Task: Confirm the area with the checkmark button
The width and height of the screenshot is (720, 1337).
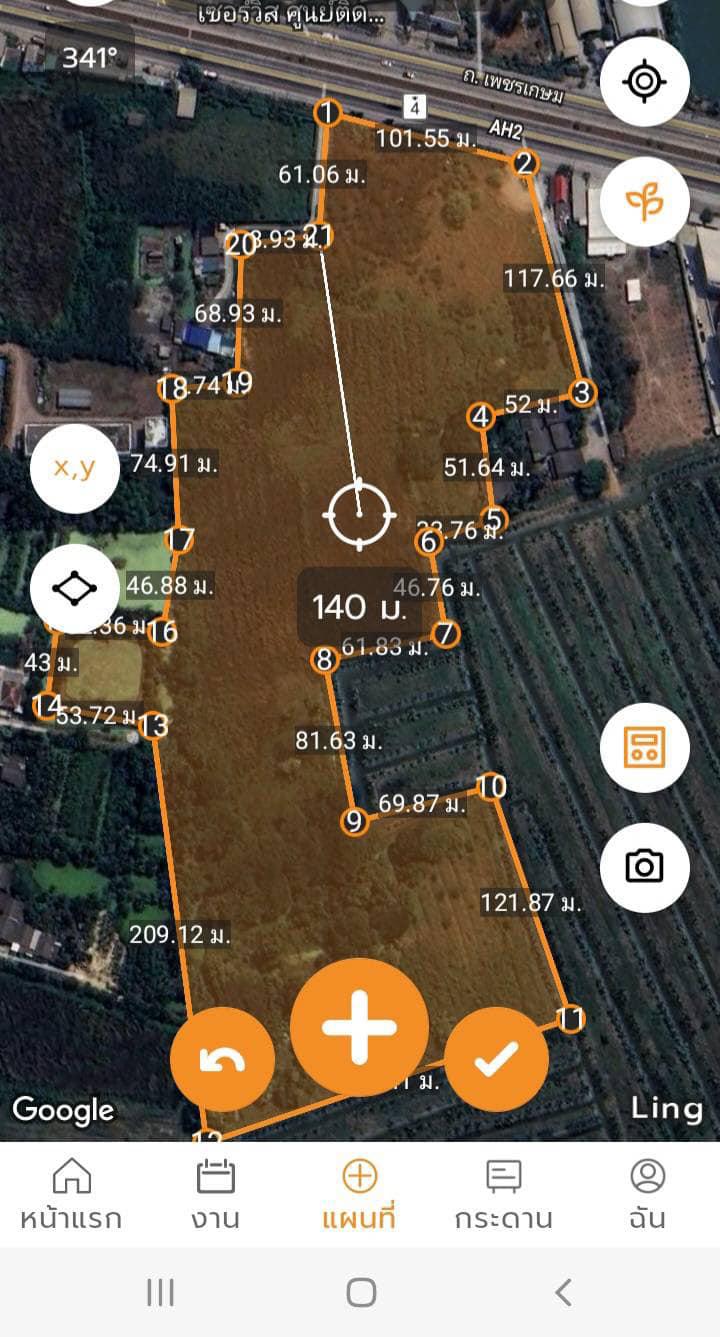Action: pos(497,1060)
